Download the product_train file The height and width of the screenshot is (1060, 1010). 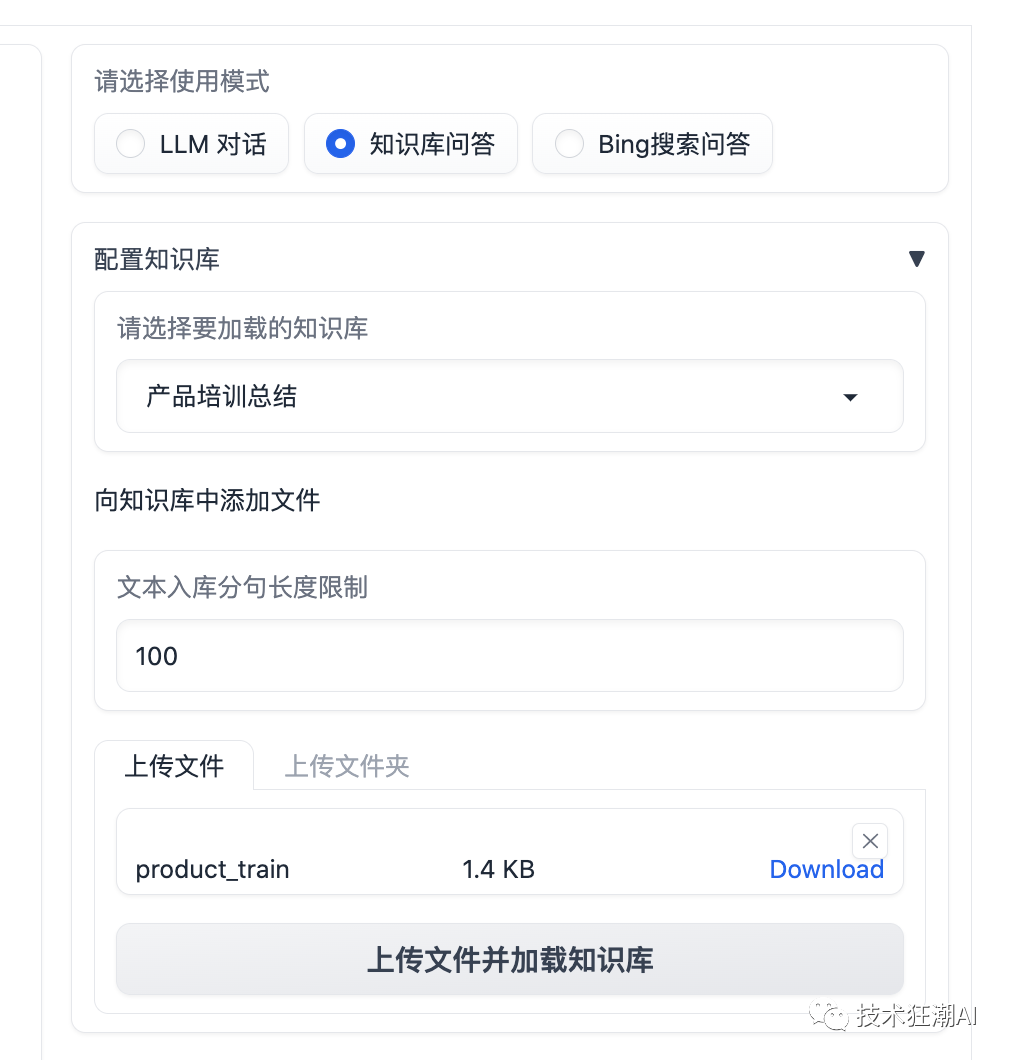point(826,869)
